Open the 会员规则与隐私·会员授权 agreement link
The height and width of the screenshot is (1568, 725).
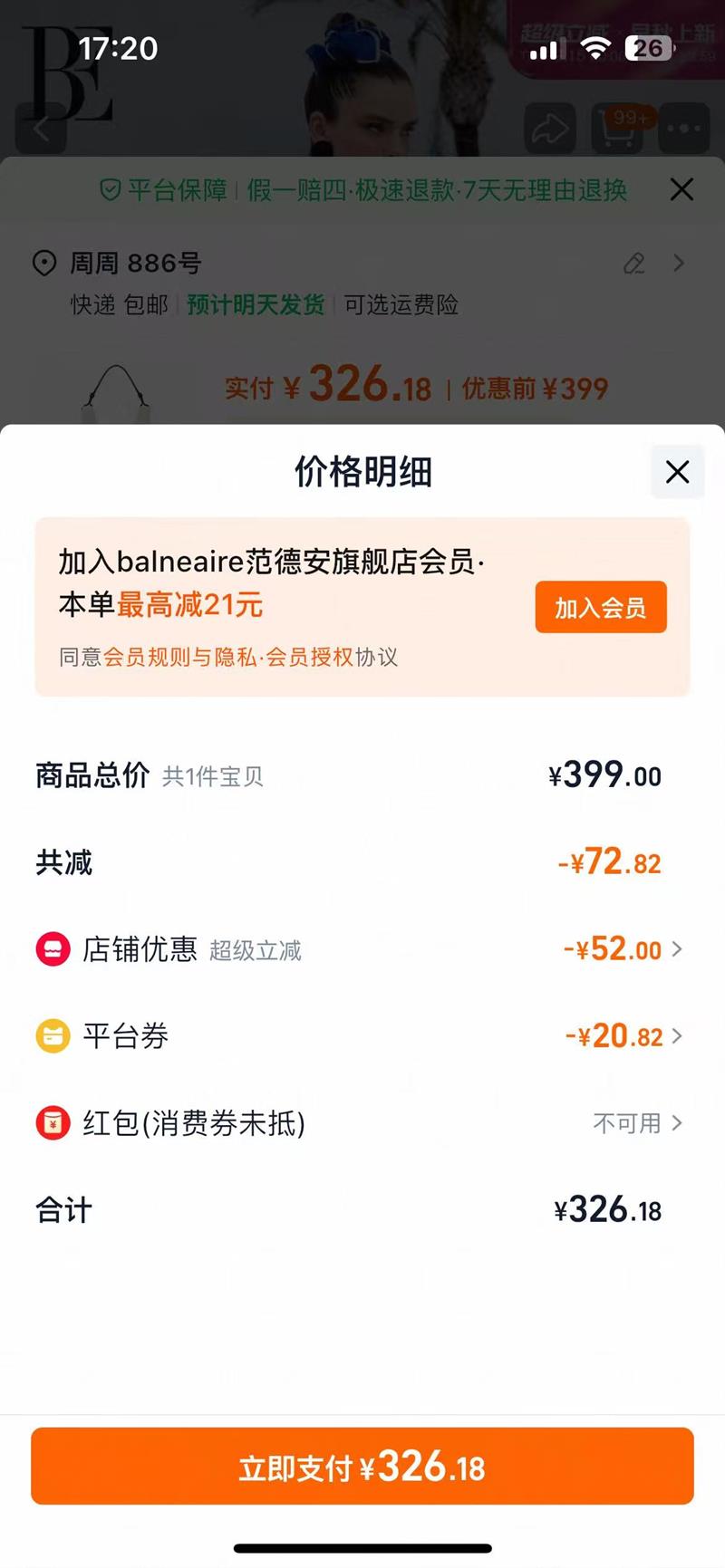point(228,657)
